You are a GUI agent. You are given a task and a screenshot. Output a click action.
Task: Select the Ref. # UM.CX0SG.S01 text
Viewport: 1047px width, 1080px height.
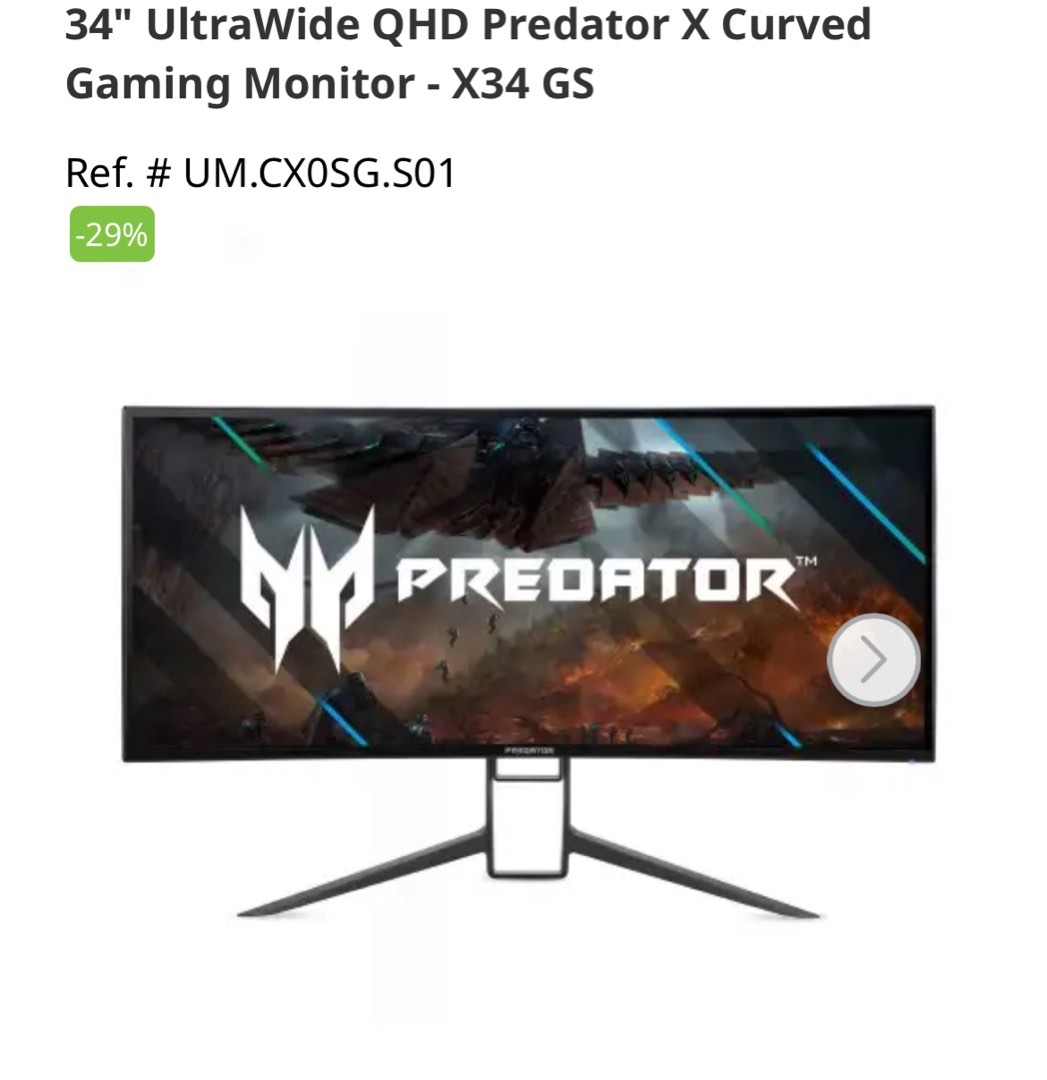(x=259, y=173)
